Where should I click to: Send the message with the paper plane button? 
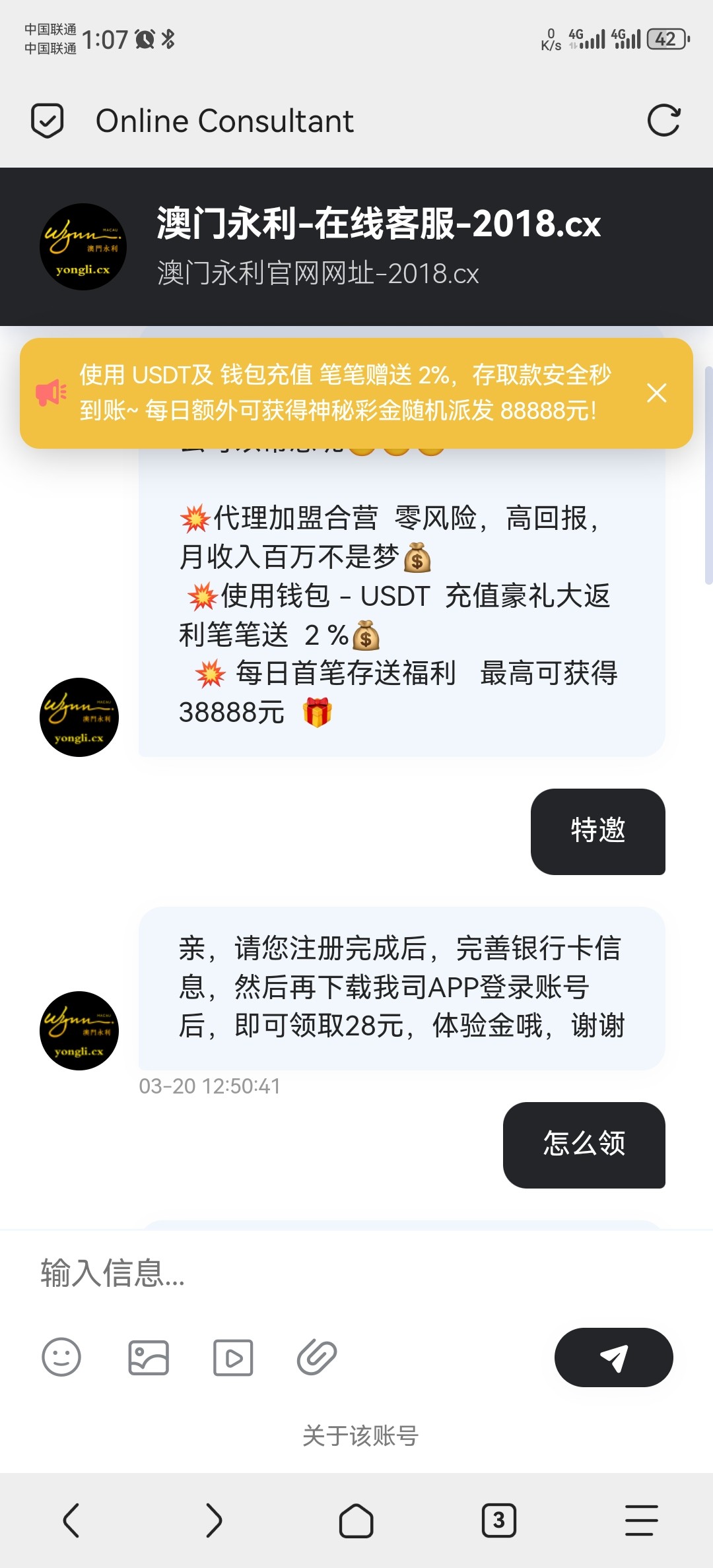pyautogui.click(x=613, y=1357)
